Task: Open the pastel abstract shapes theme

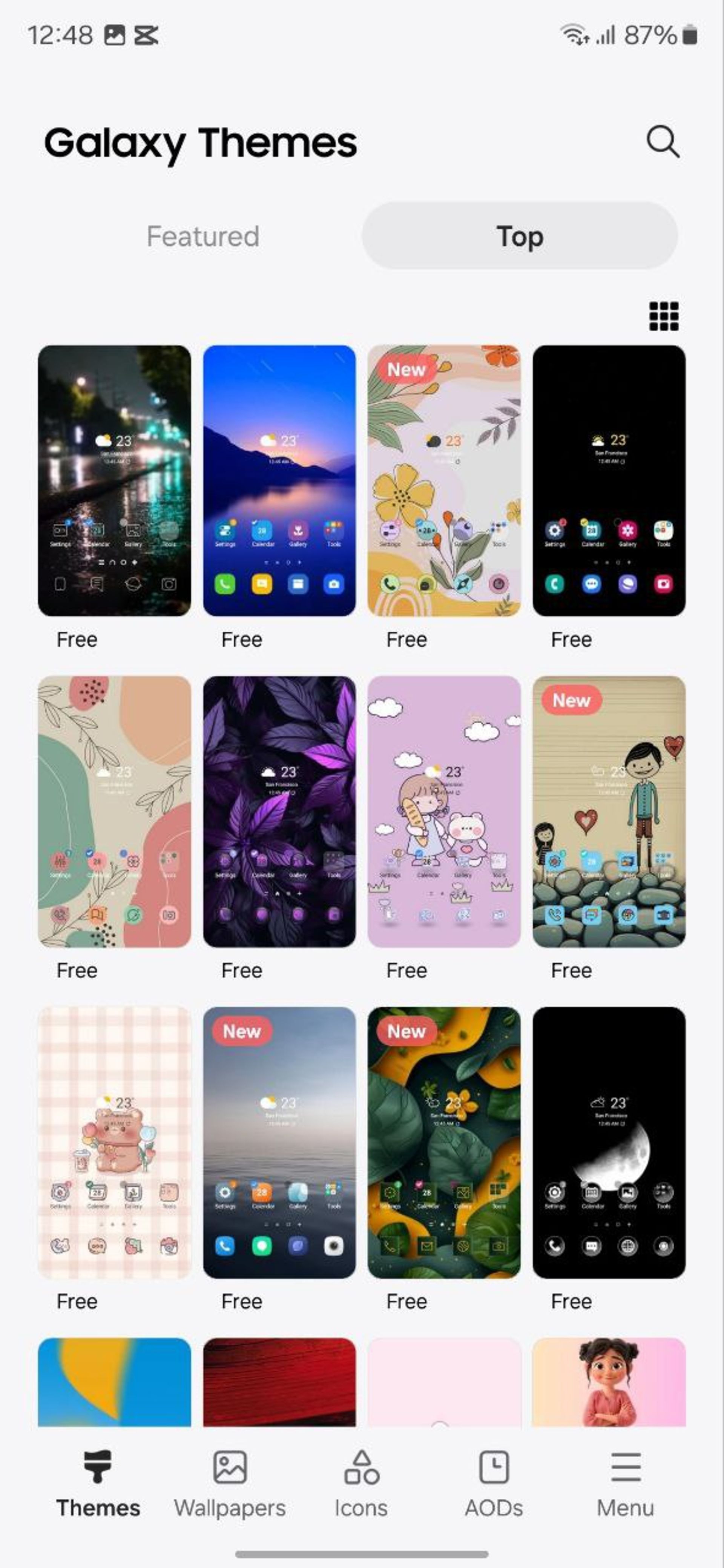Action: [115, 811]
